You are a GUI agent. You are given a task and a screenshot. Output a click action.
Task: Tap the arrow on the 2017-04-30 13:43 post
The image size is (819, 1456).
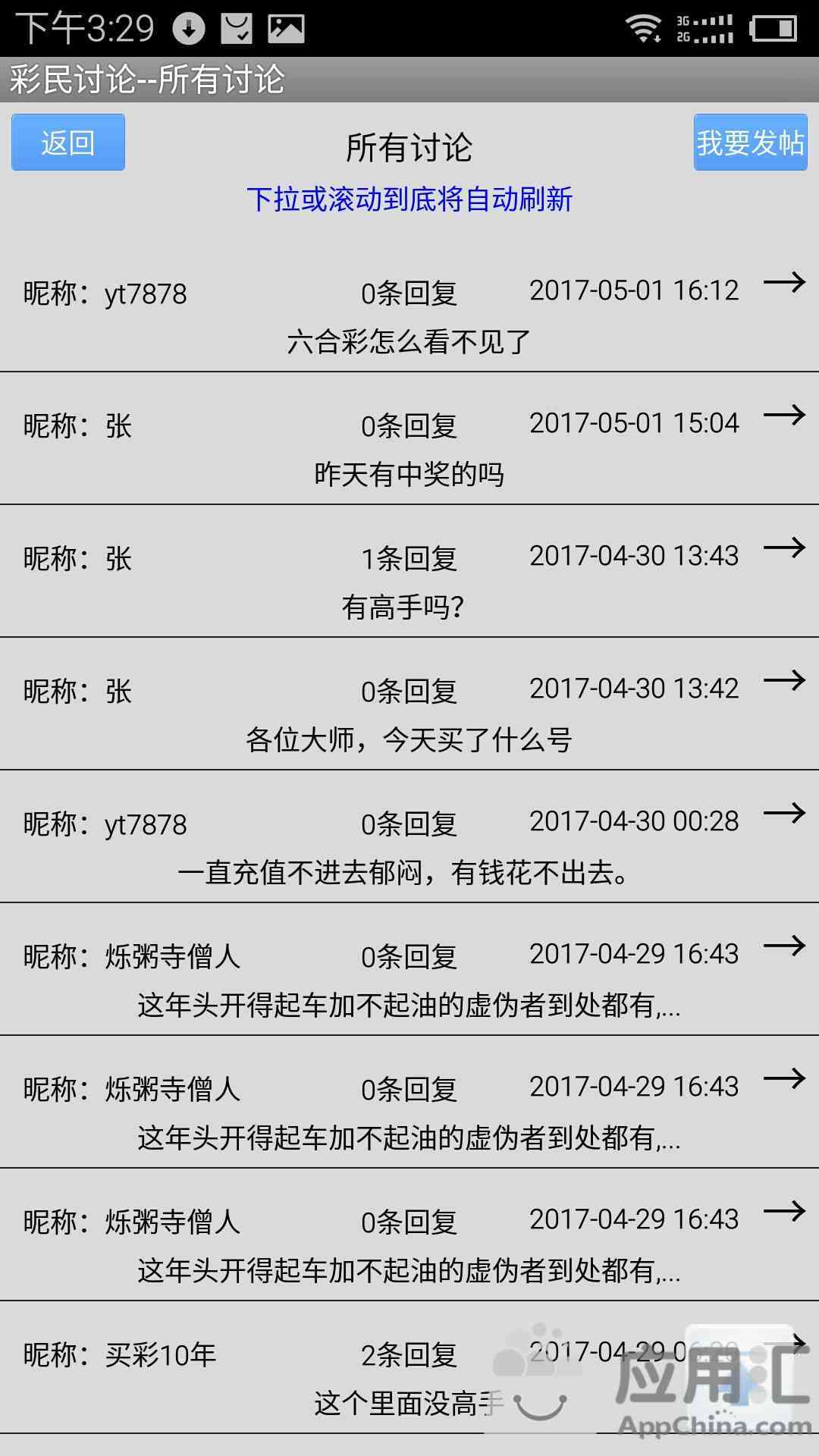click(x=784, y=548)
